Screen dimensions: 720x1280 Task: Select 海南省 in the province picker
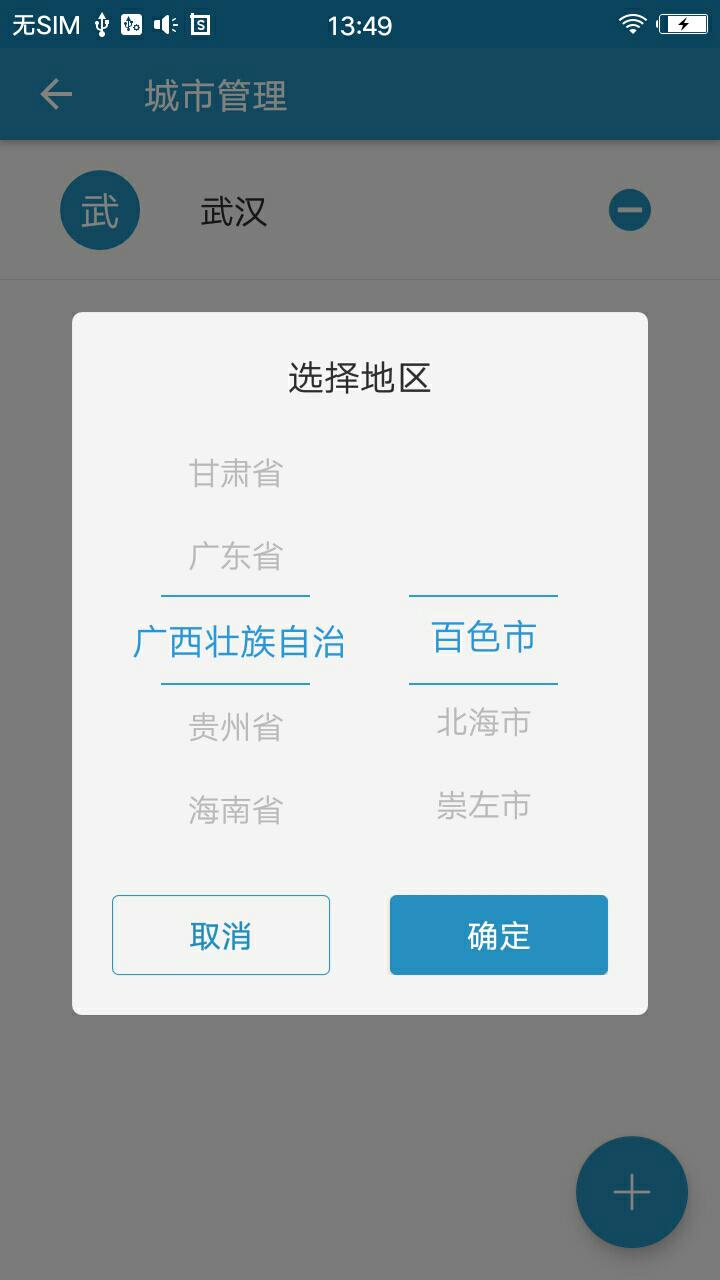tap(236, 809)
